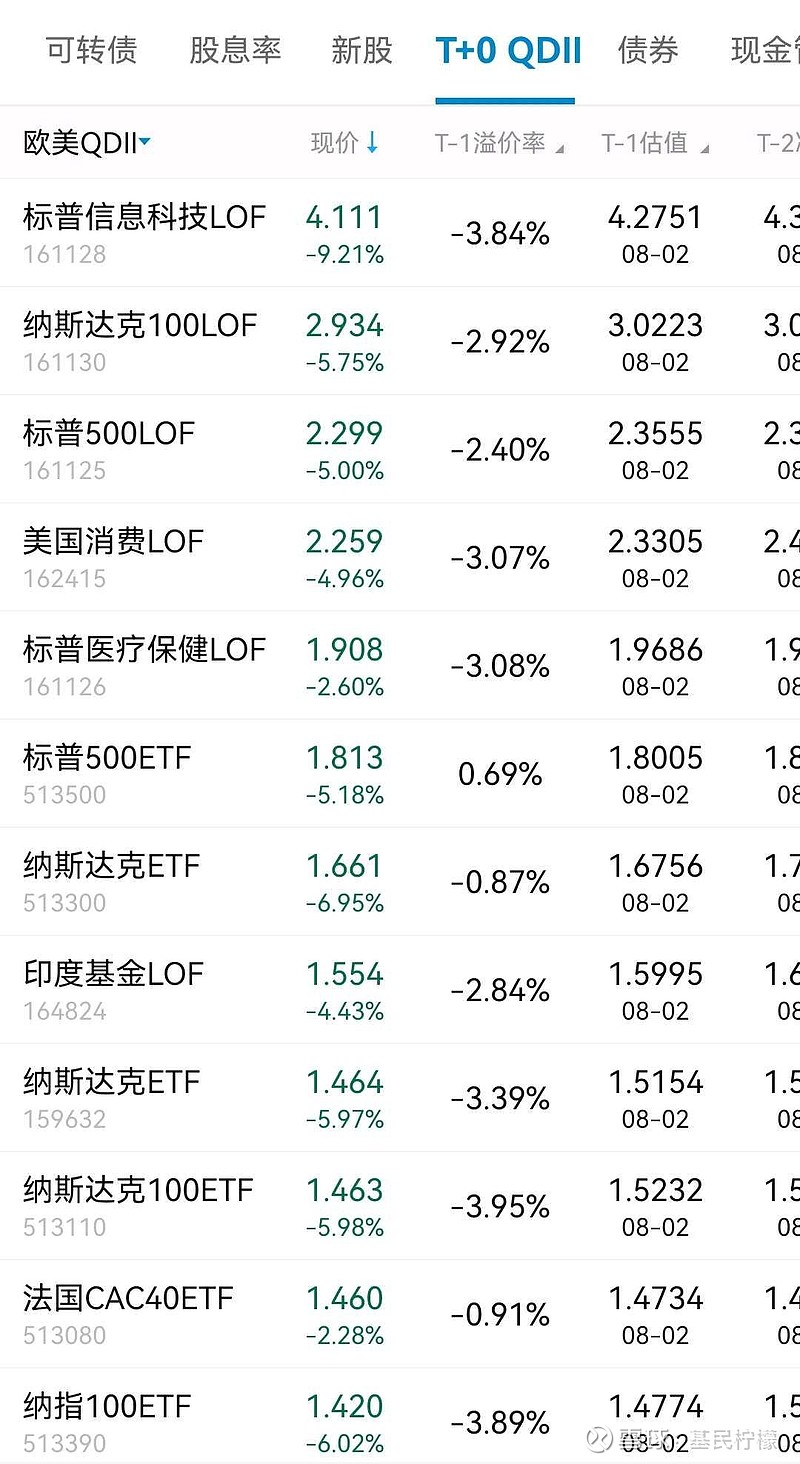Open 标普医疗保健LOF 161126

click(400, 665)
